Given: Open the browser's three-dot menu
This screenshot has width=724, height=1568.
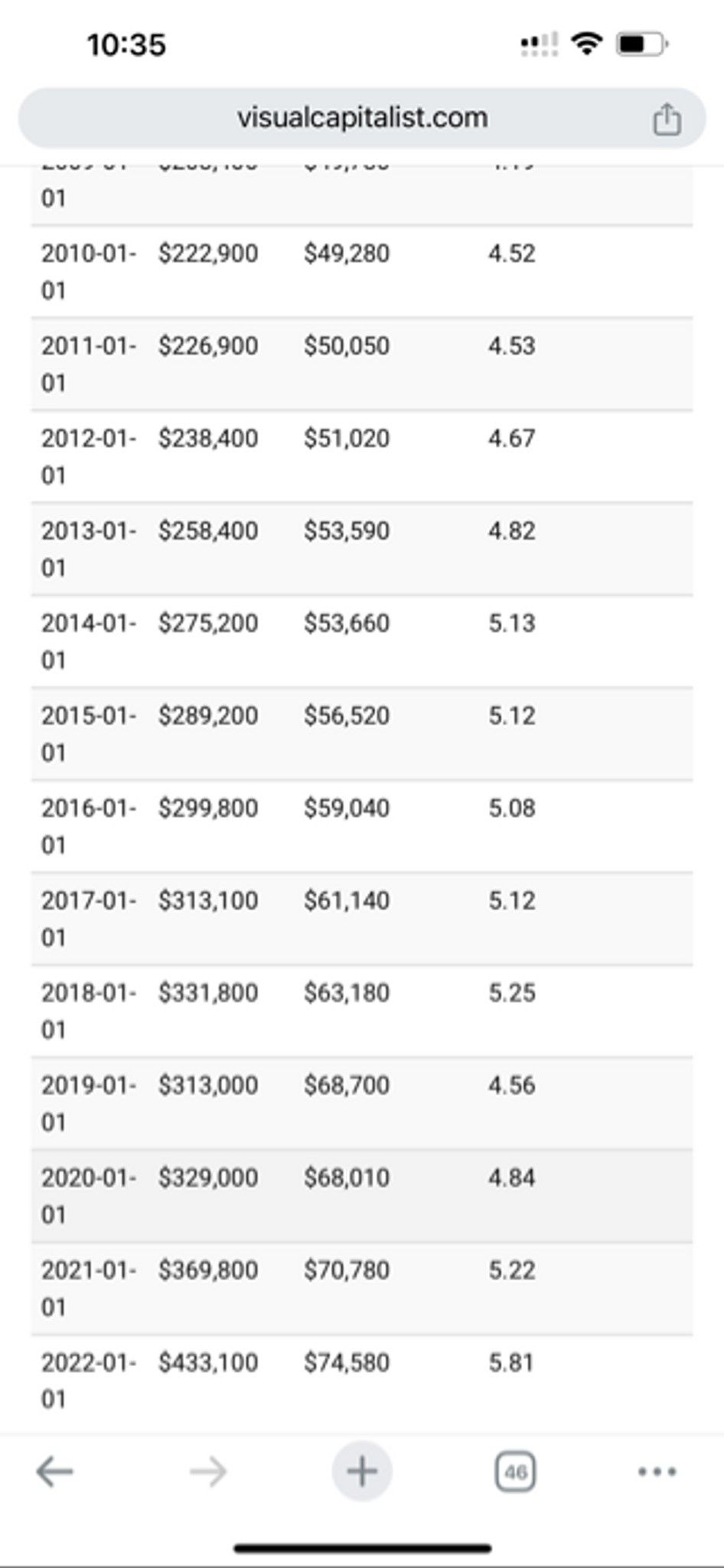Looking at the screenshot, I should [657, 1471].
